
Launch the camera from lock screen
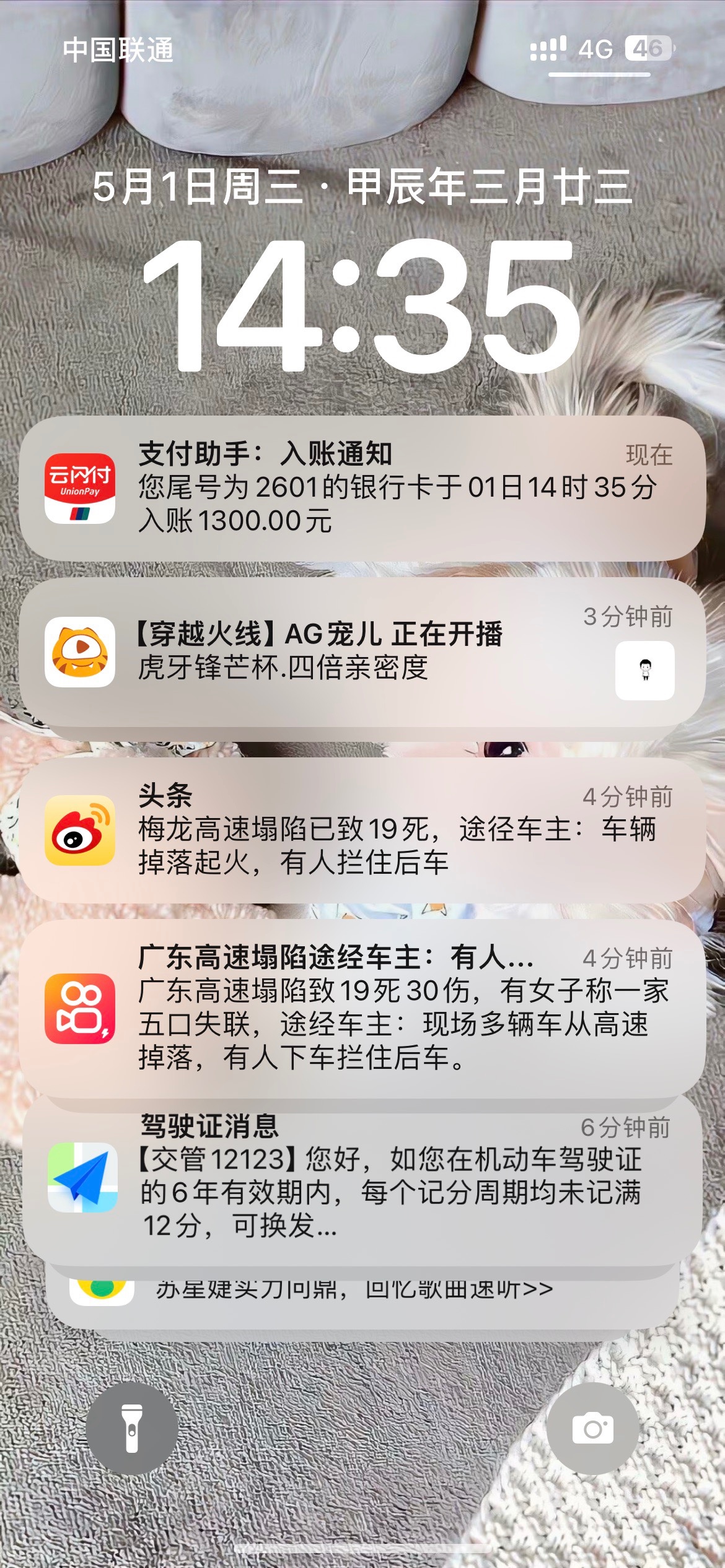(x=592, y=1428)
